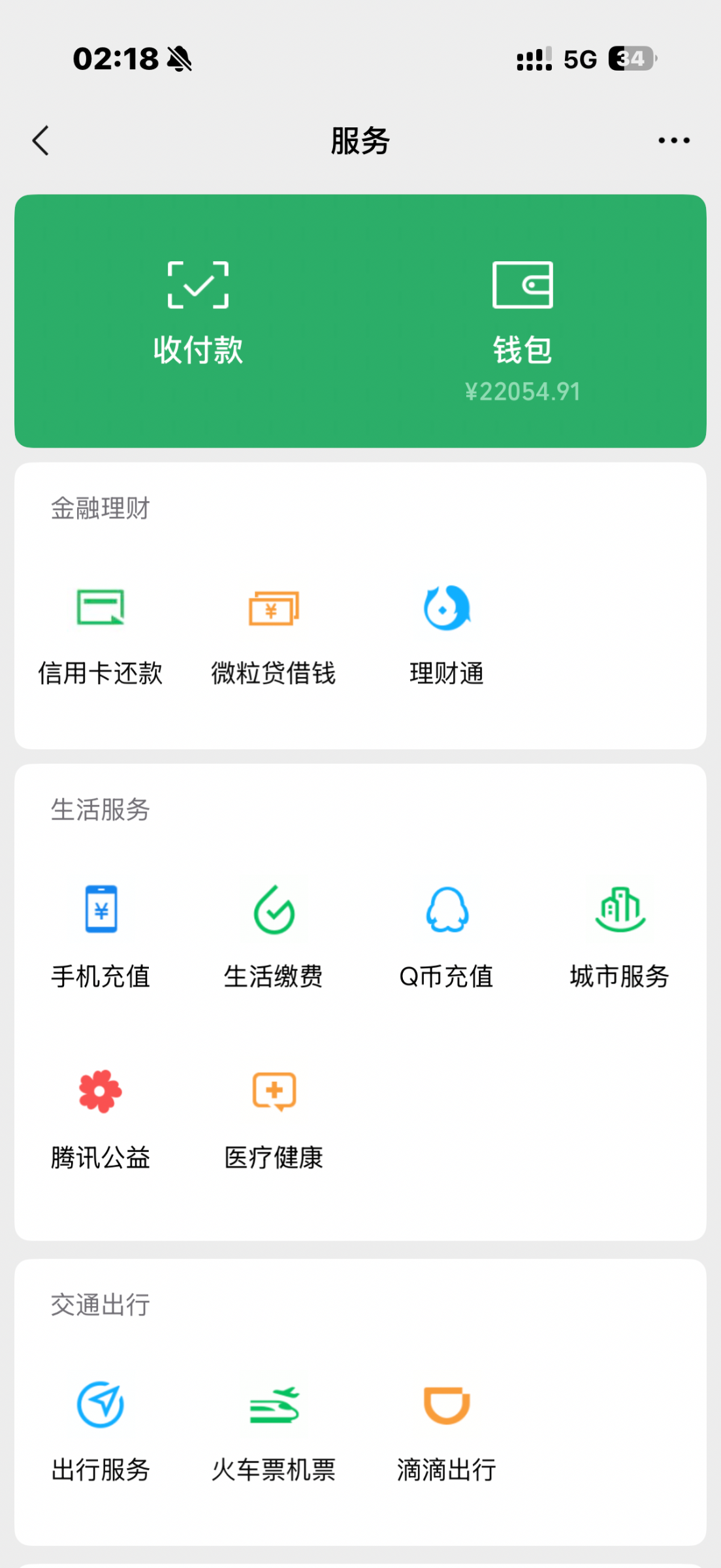The height and width of the screenshot is (1568, 721).
Task: Visit 腾讯公益 charity page
Action: (101, 1117)
